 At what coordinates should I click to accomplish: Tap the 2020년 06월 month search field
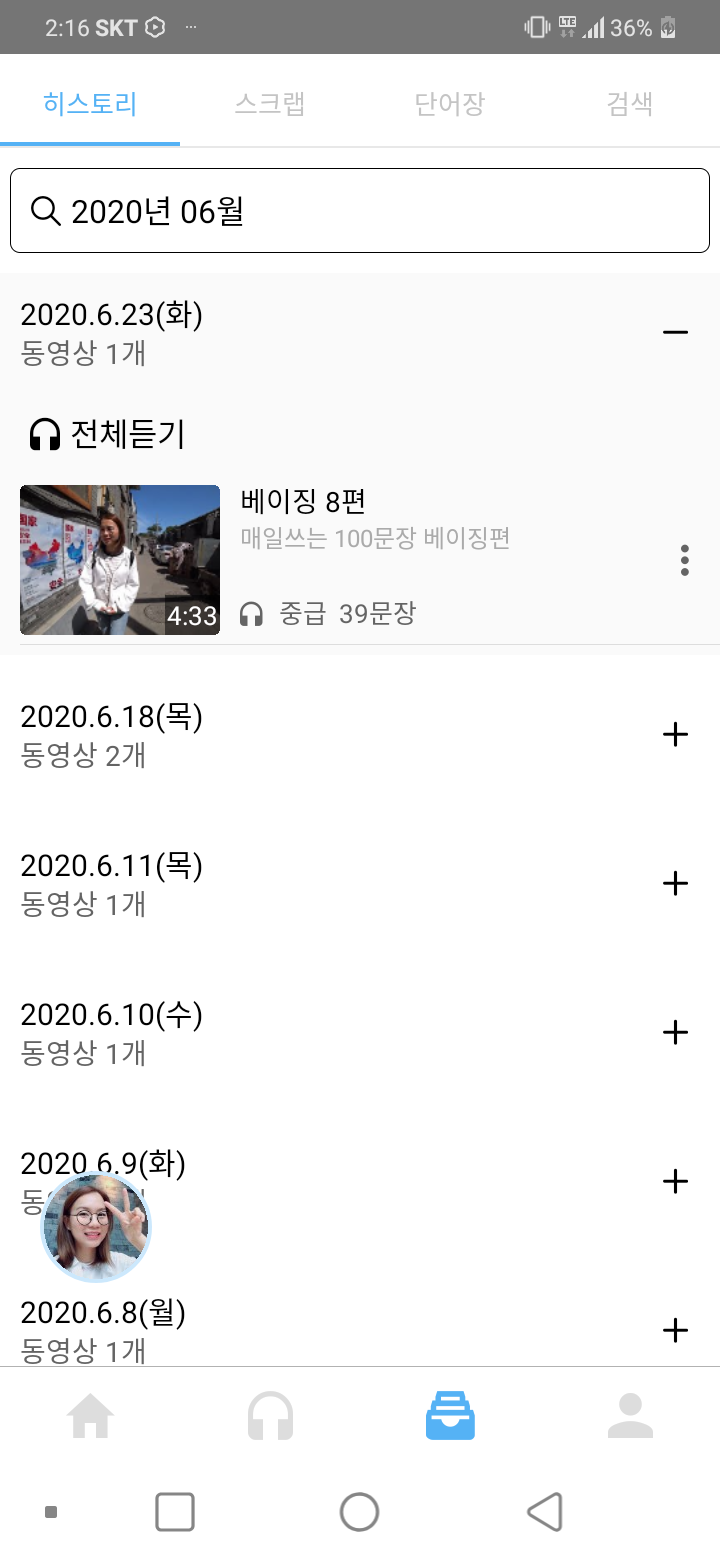[x=360, y=211]
